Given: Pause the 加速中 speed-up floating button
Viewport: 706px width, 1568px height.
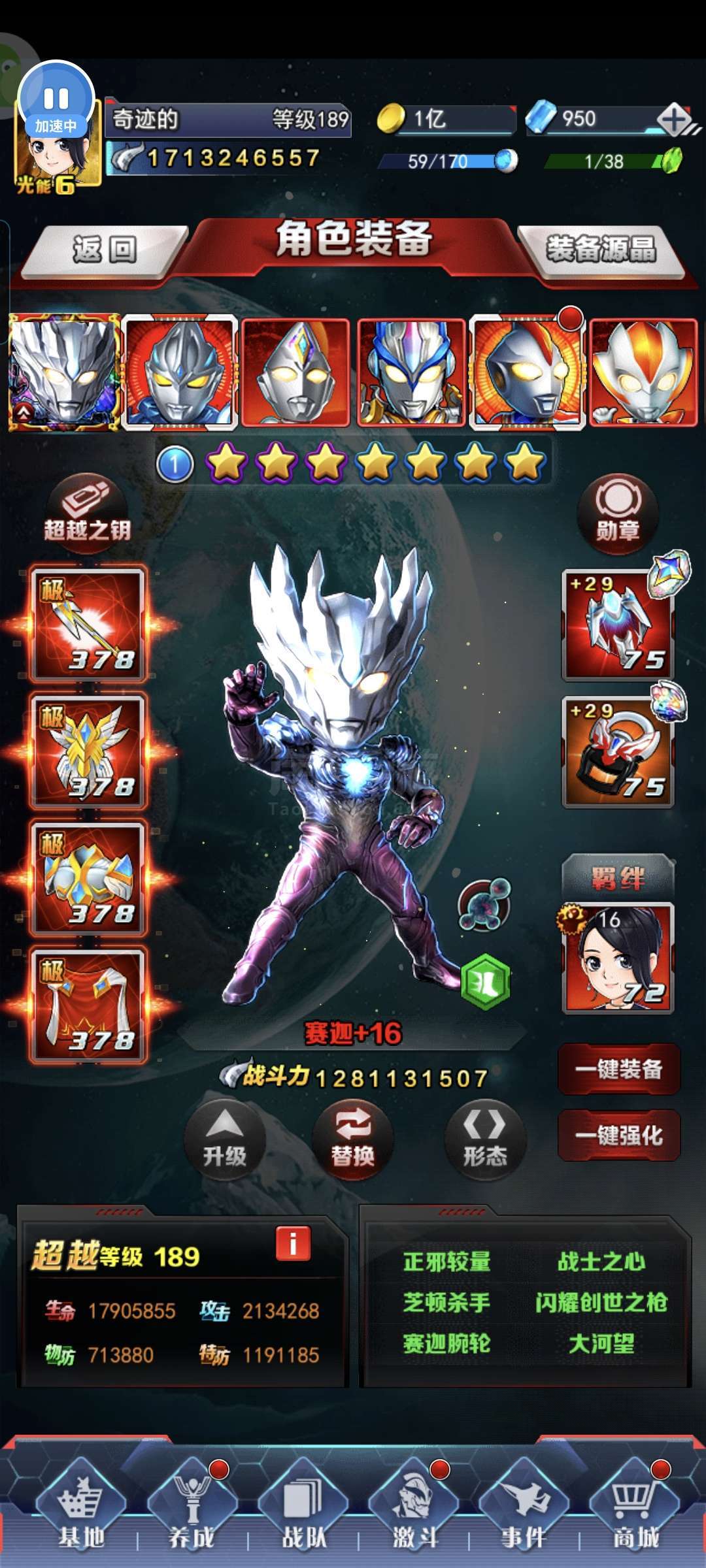Looking at the screenshot, I should [x=56, y=99].
